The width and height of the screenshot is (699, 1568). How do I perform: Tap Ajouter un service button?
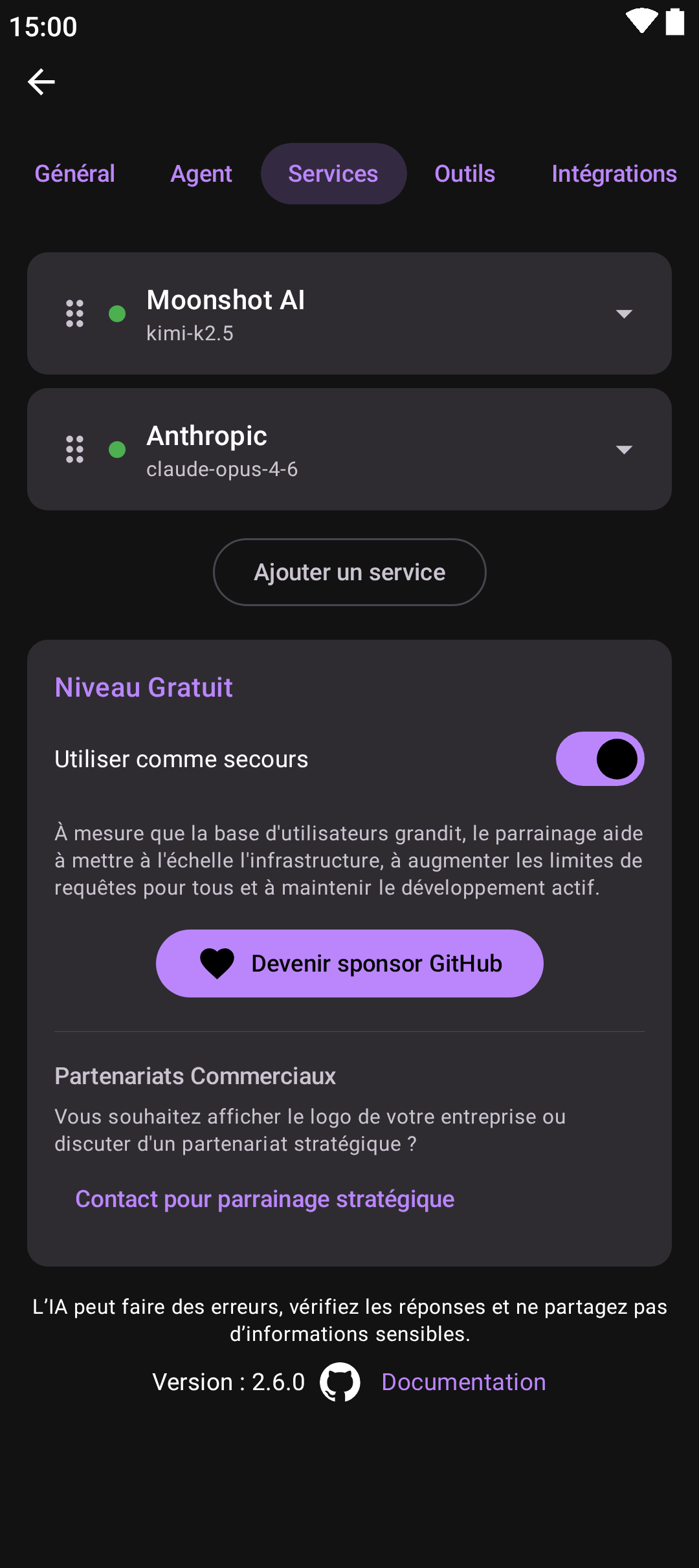pyautogui.click(x=349, y=572)
